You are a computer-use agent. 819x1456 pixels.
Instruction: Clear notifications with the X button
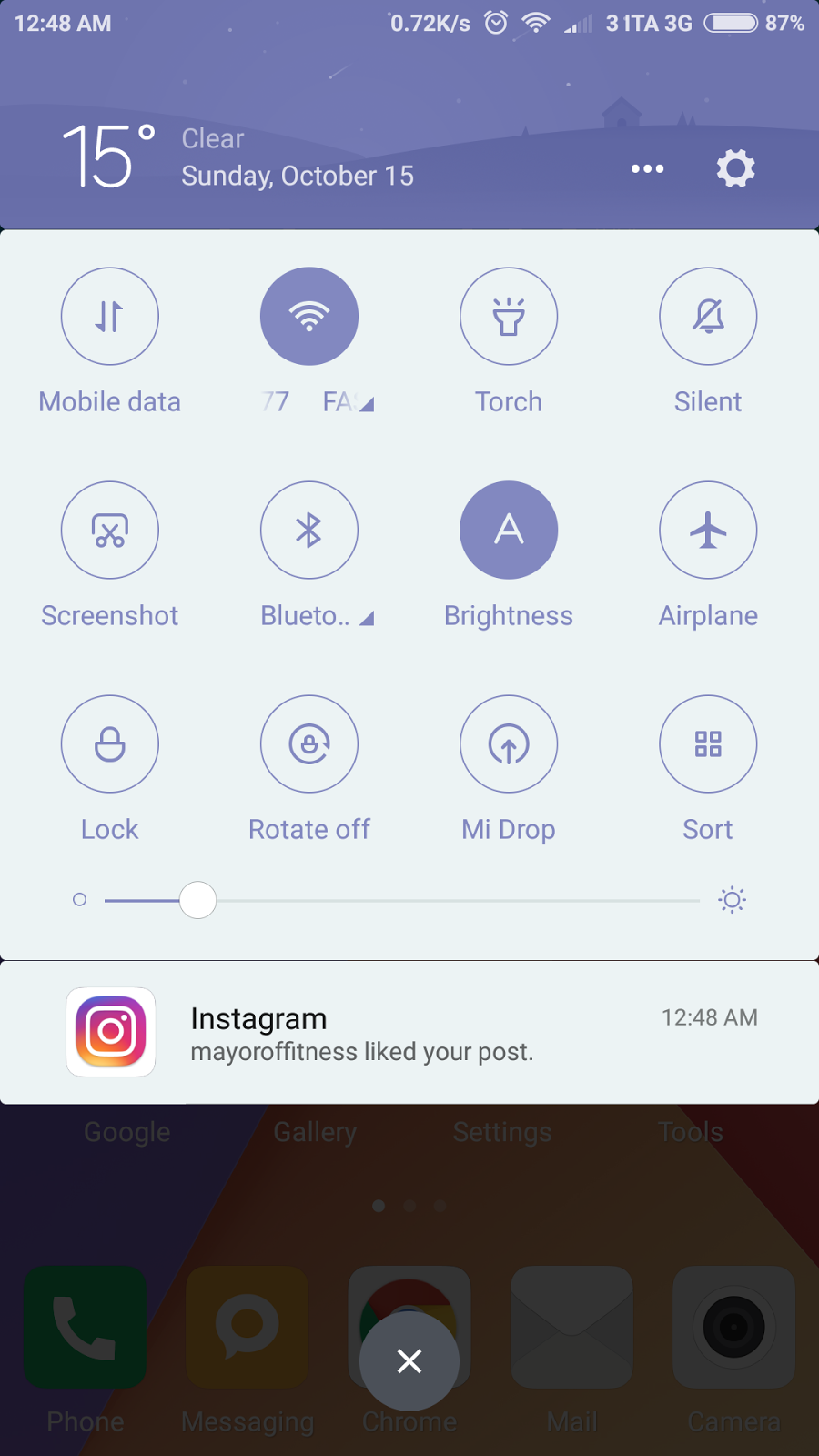pyautogui.click(x=409, y=1360)
